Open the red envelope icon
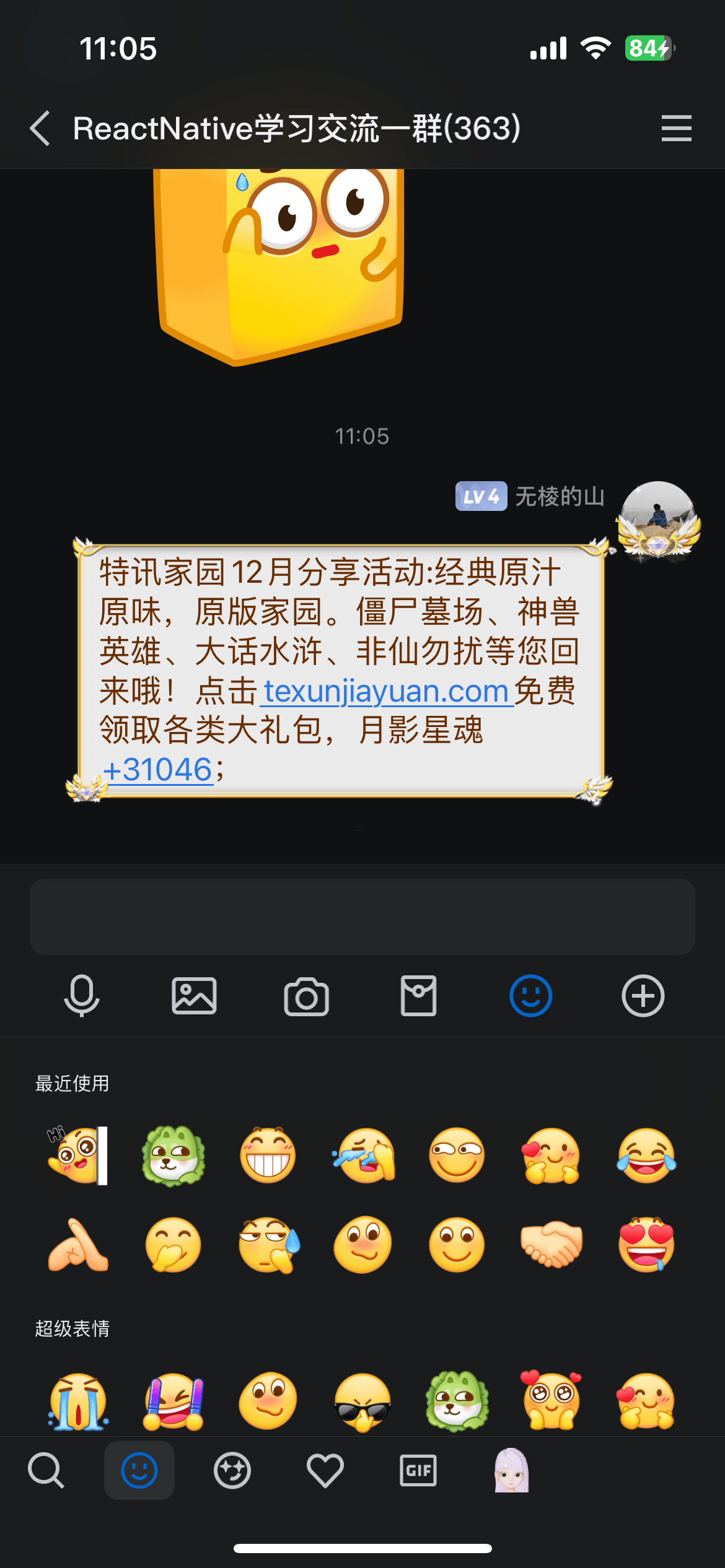This screenshot has width=725, height=1568. tap(418, 996)
